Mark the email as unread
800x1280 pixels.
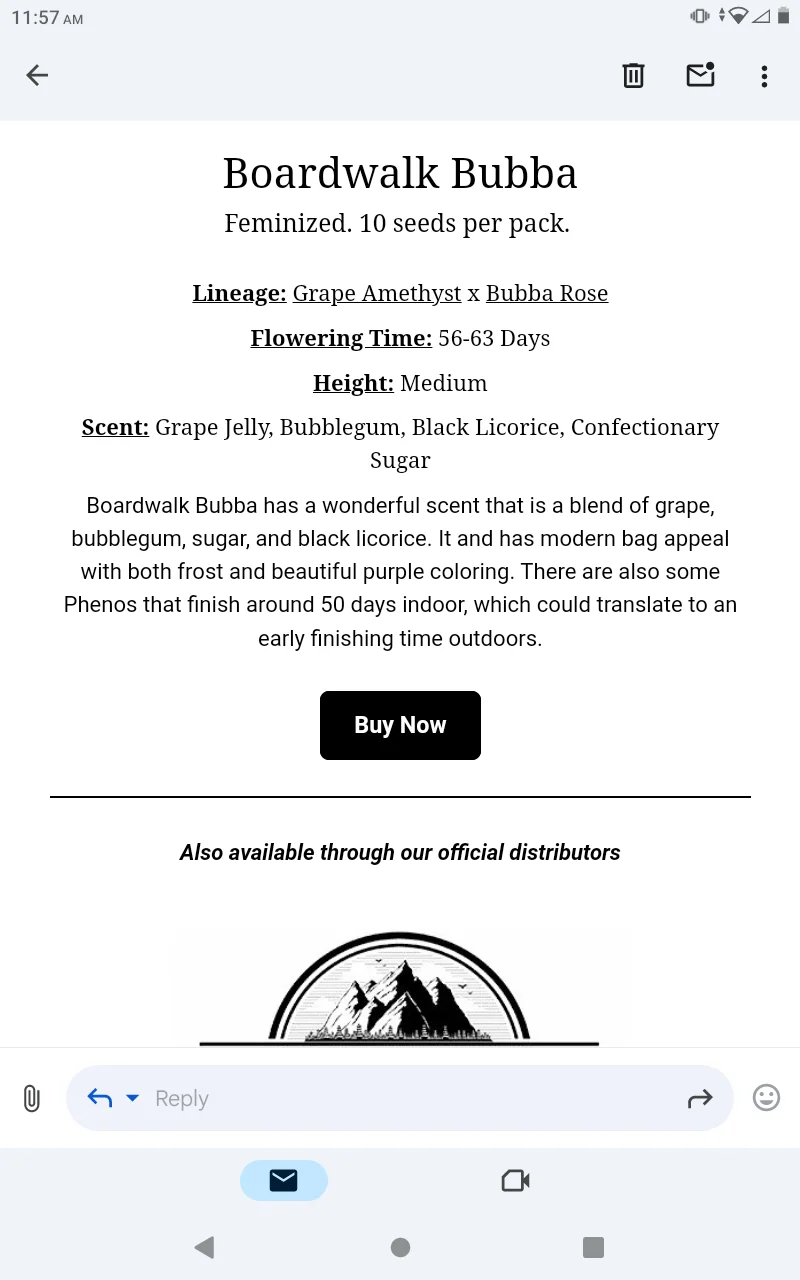tap(700, 75)
